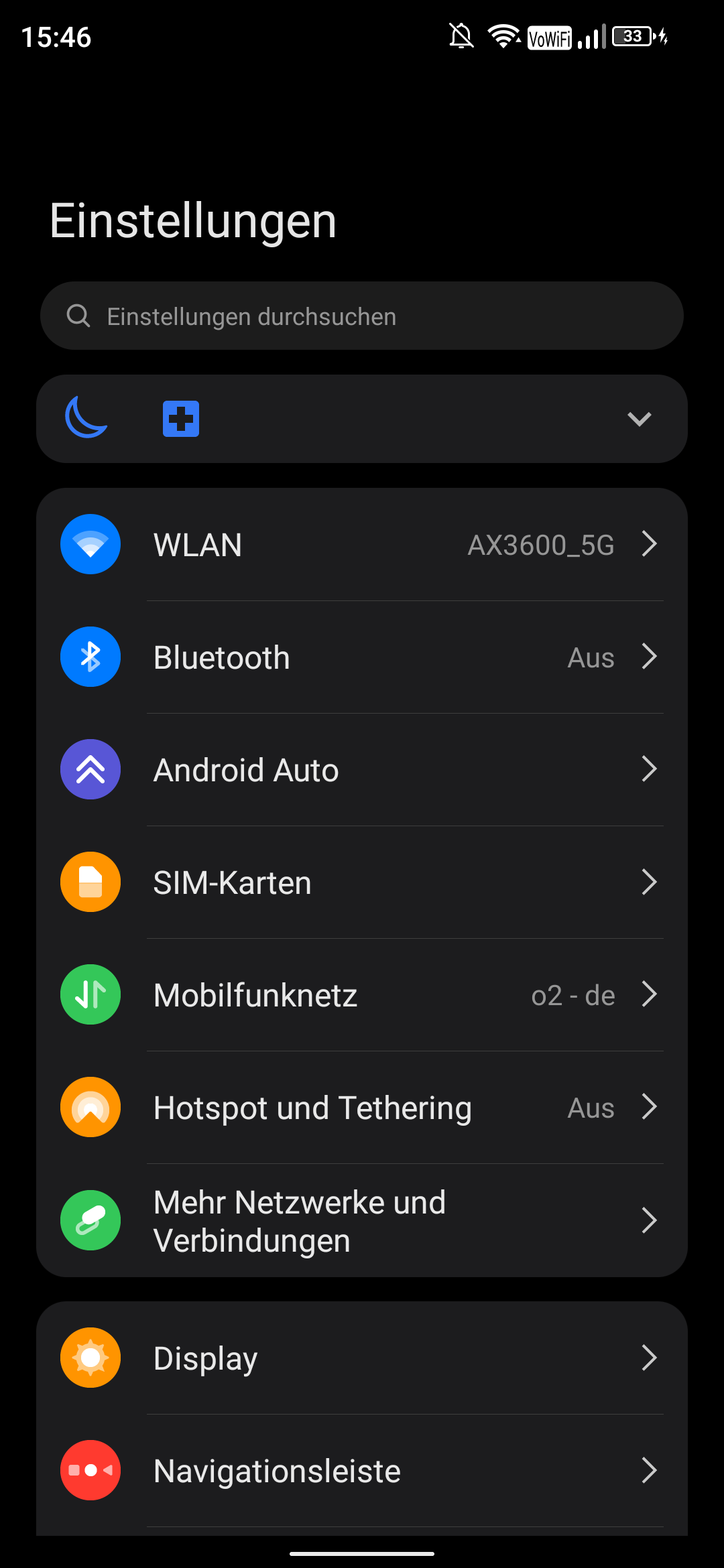Go to Navigationsleiste settings
This screenshot has width=724, height=1568.
(362, 1470)
